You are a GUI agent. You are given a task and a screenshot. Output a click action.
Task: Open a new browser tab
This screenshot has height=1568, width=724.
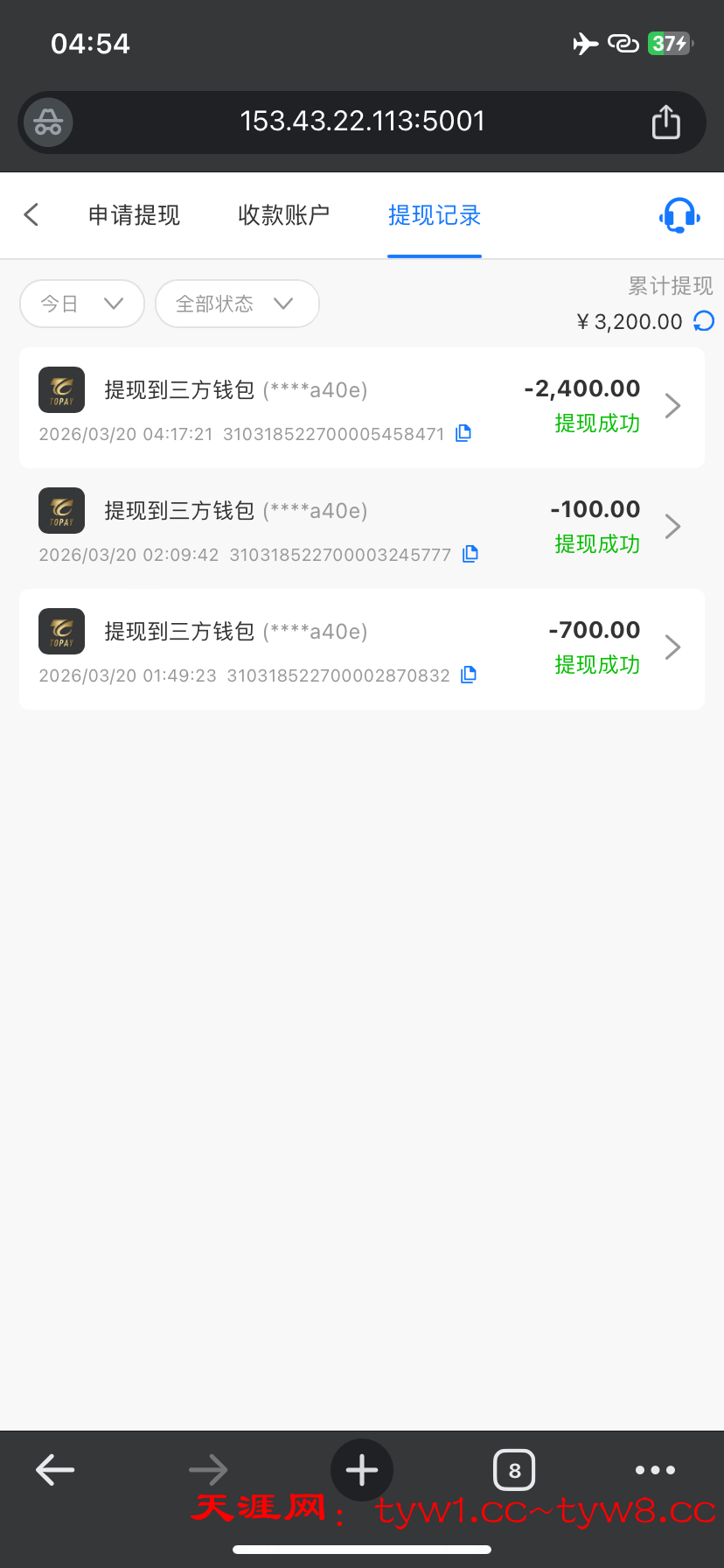click(x=362, y=1470)
